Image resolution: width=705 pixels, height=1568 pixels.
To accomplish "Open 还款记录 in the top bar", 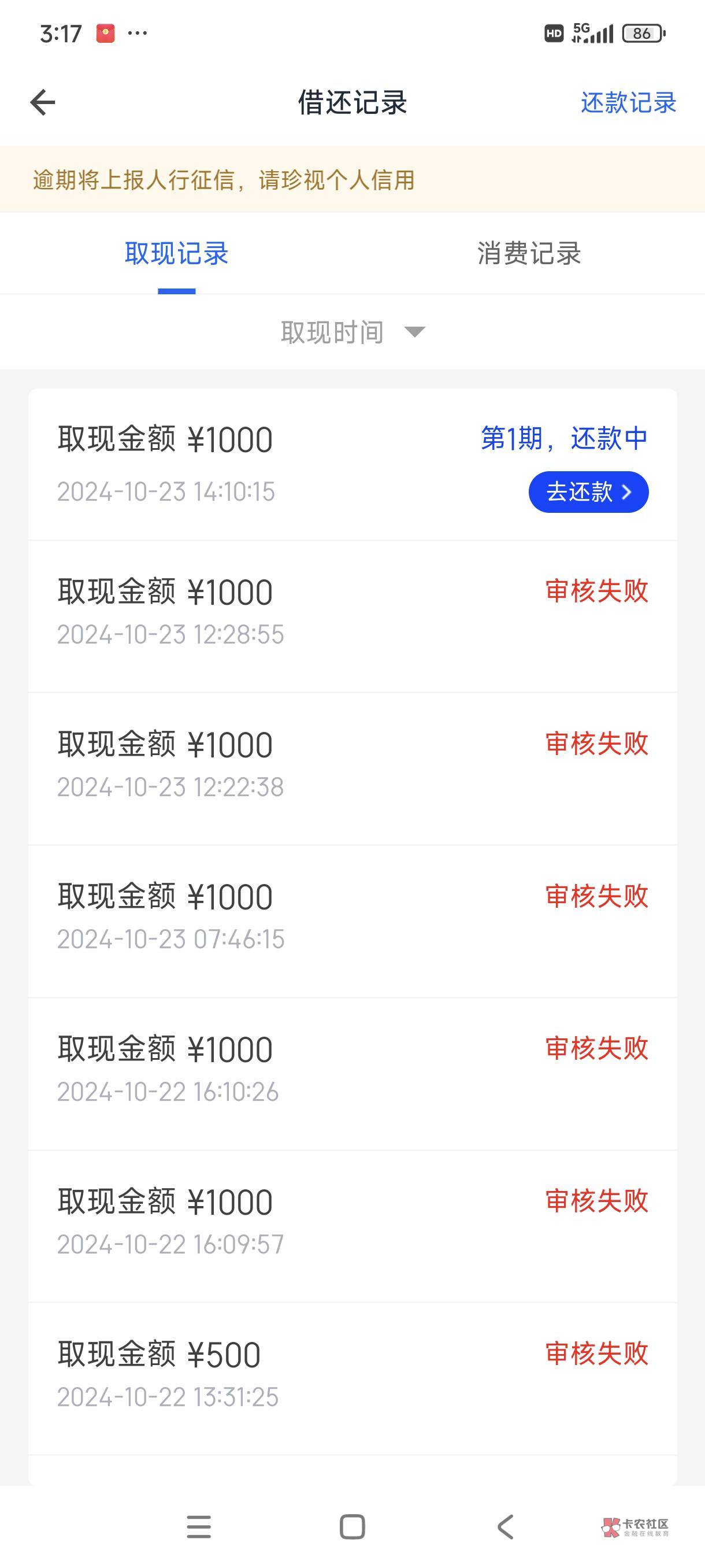I will 628,103.
